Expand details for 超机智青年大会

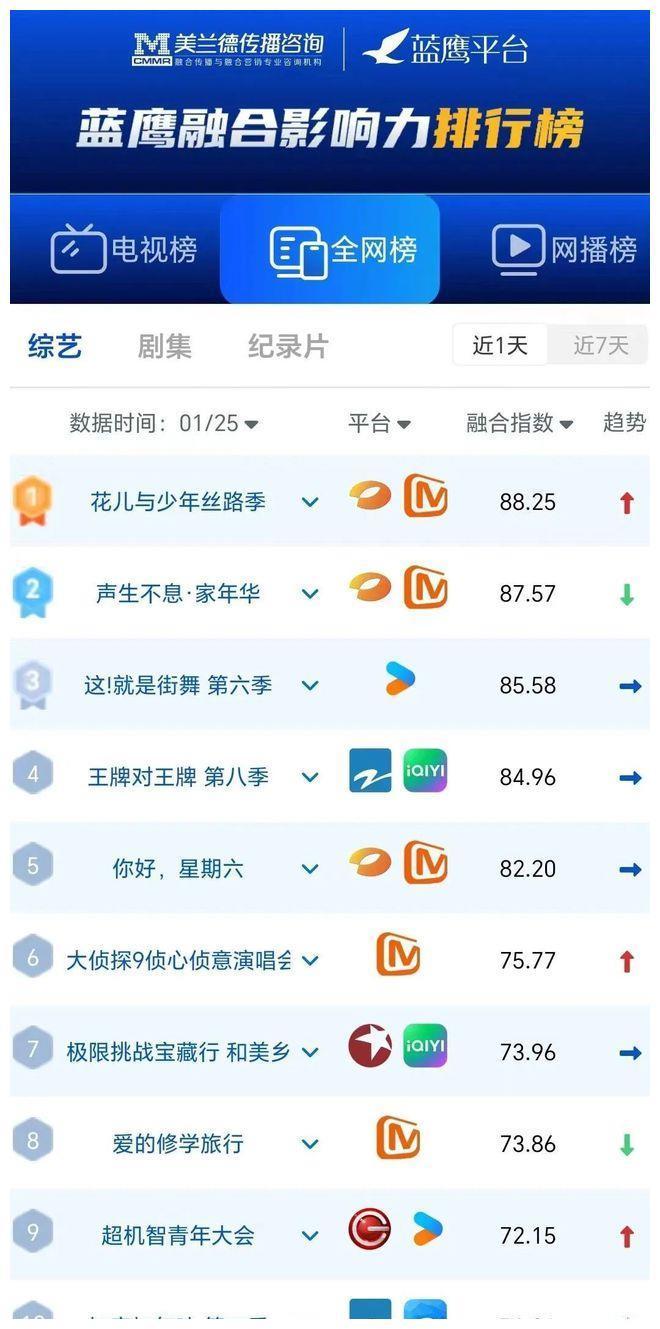click(310, 1236)
